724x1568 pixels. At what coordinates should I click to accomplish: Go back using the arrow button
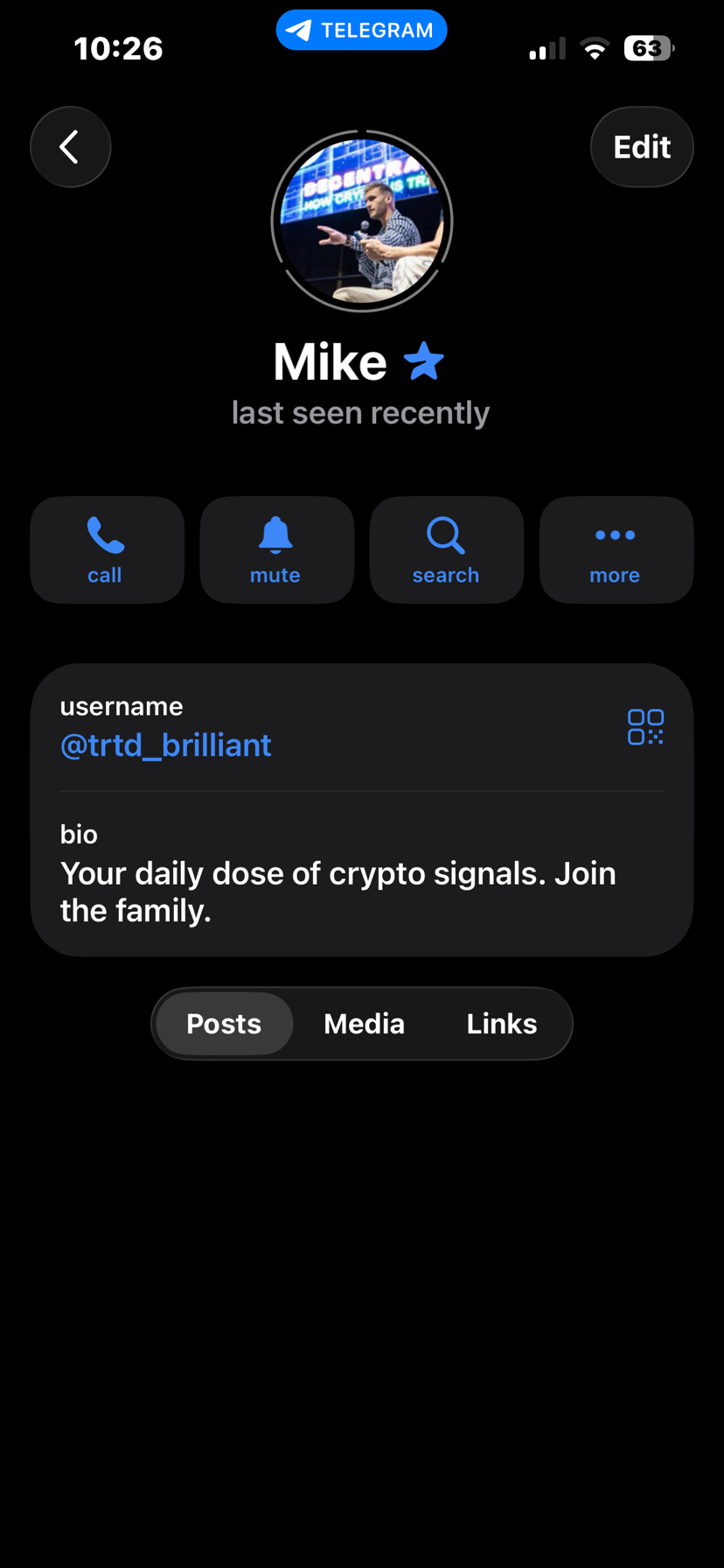coord(70,147)
